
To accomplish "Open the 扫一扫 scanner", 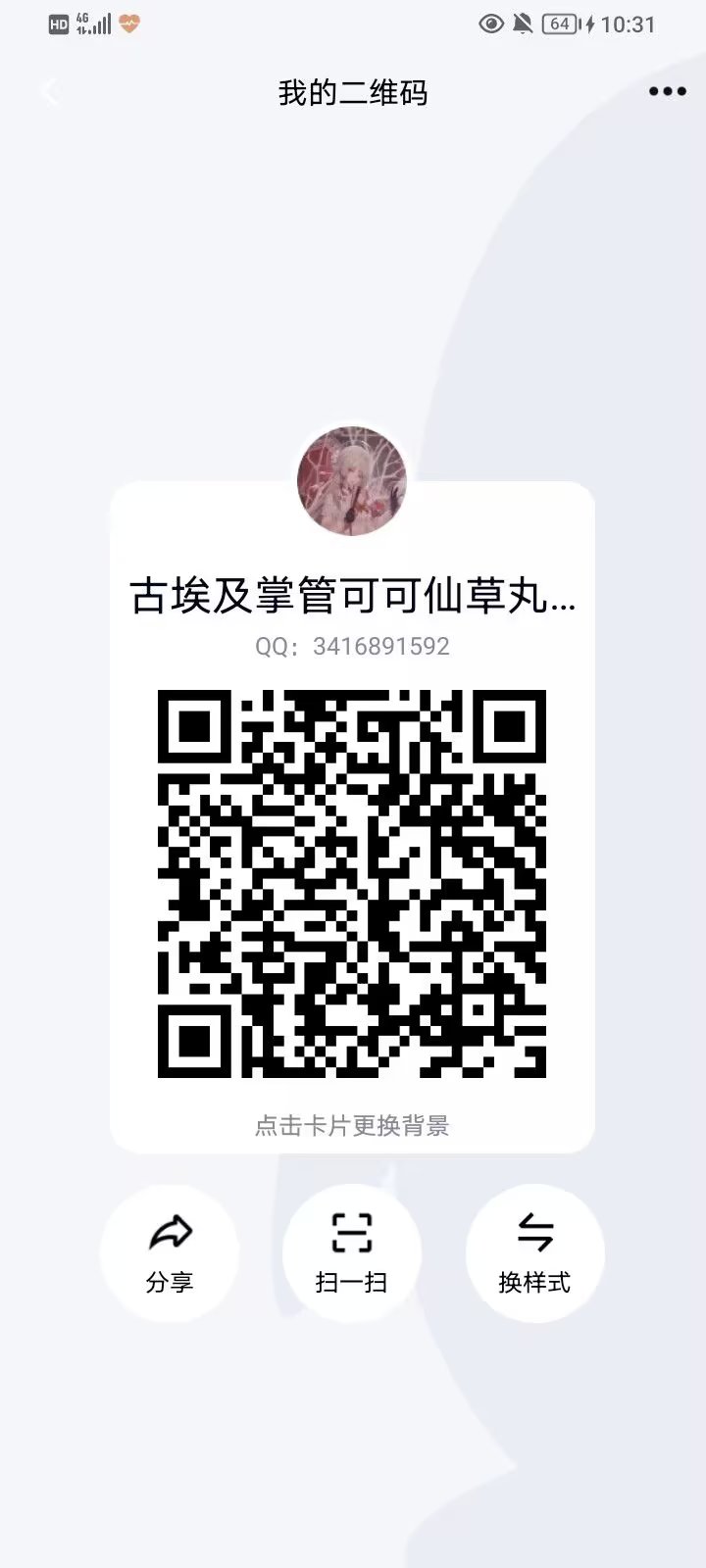I will [352, 1252].
